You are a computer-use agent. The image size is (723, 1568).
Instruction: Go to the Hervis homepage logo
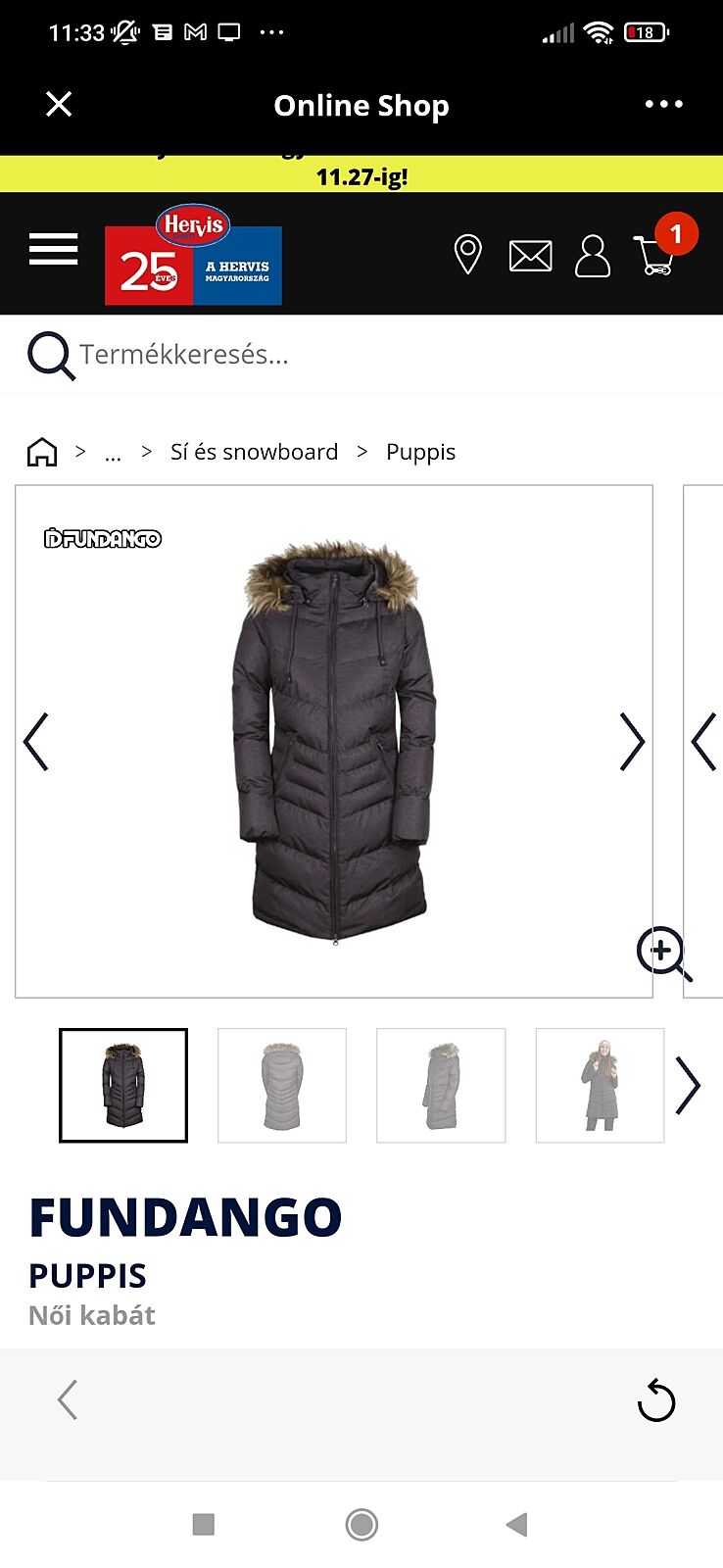tap(193, 257)
